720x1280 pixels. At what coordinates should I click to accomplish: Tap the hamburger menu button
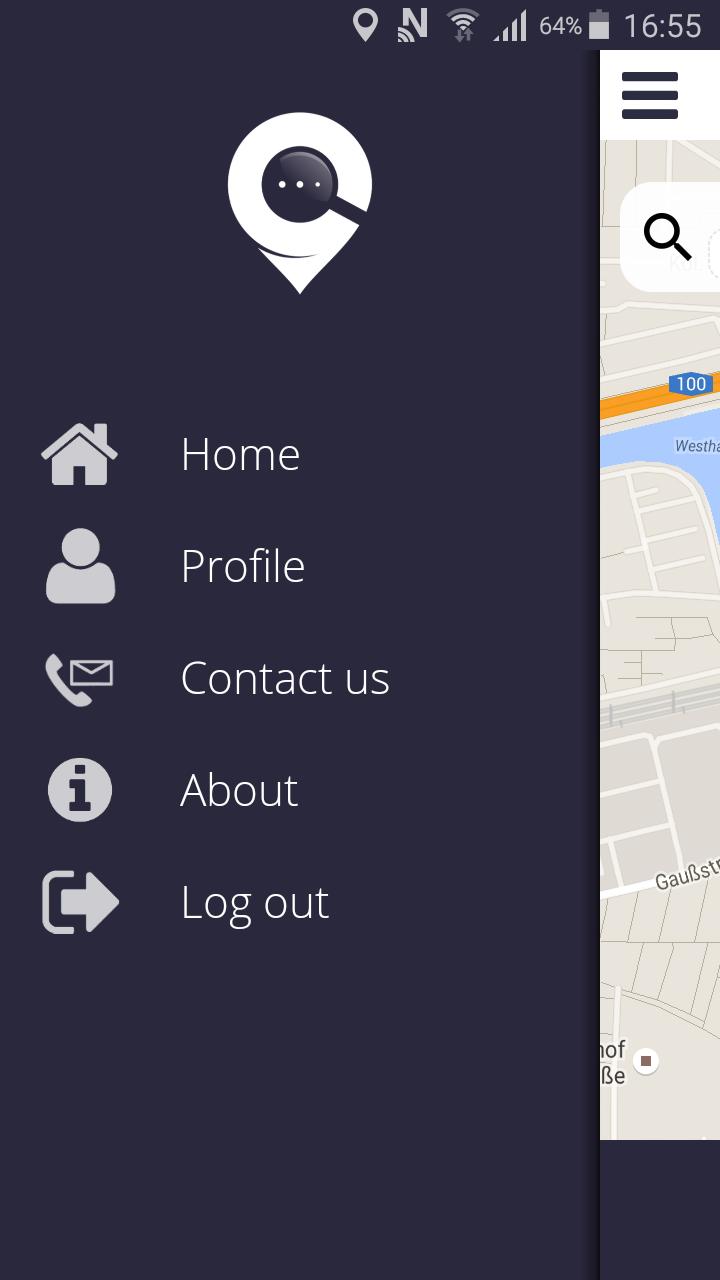point(650,96)
